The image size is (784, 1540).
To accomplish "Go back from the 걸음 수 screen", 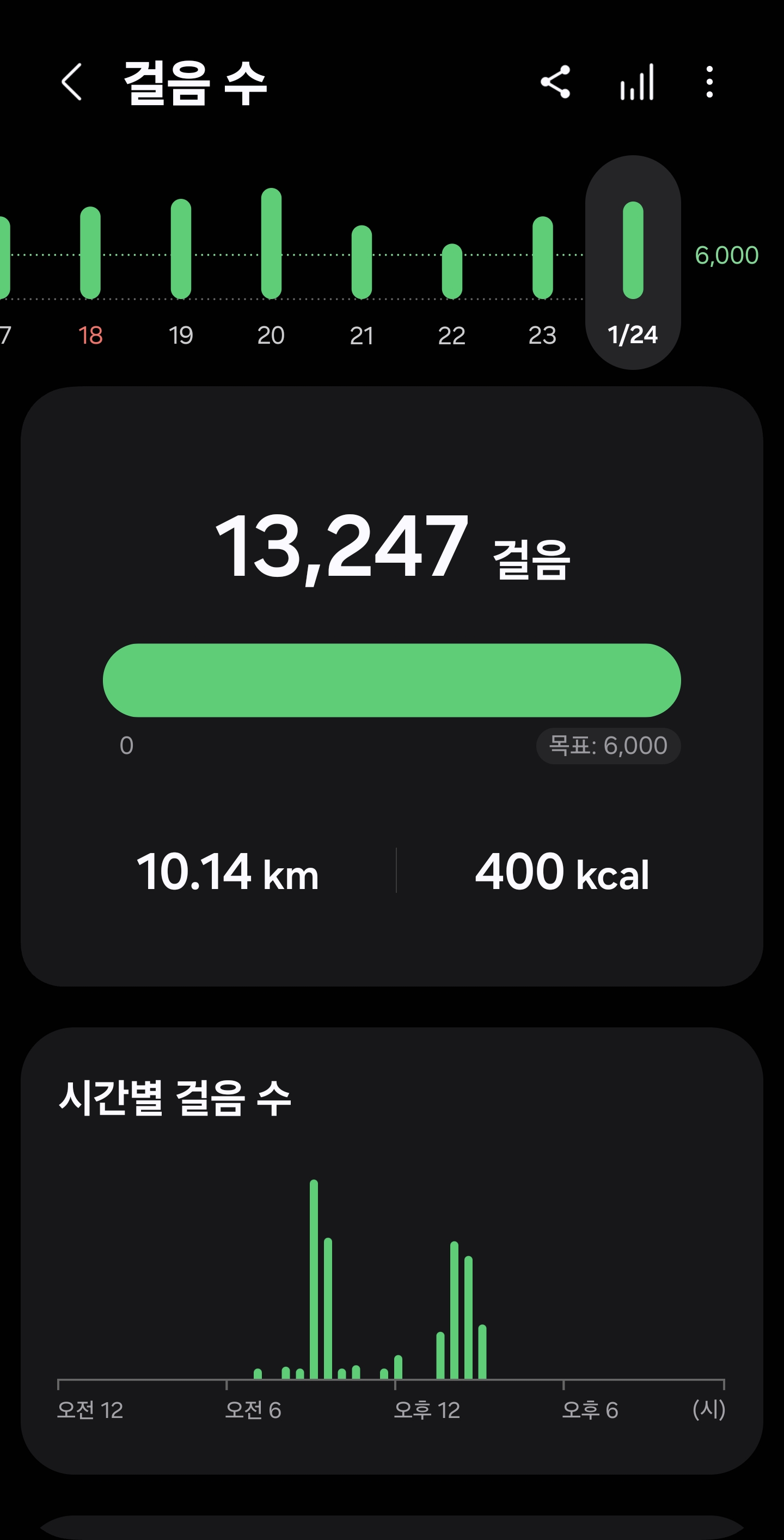I will (x=72, y=82).
